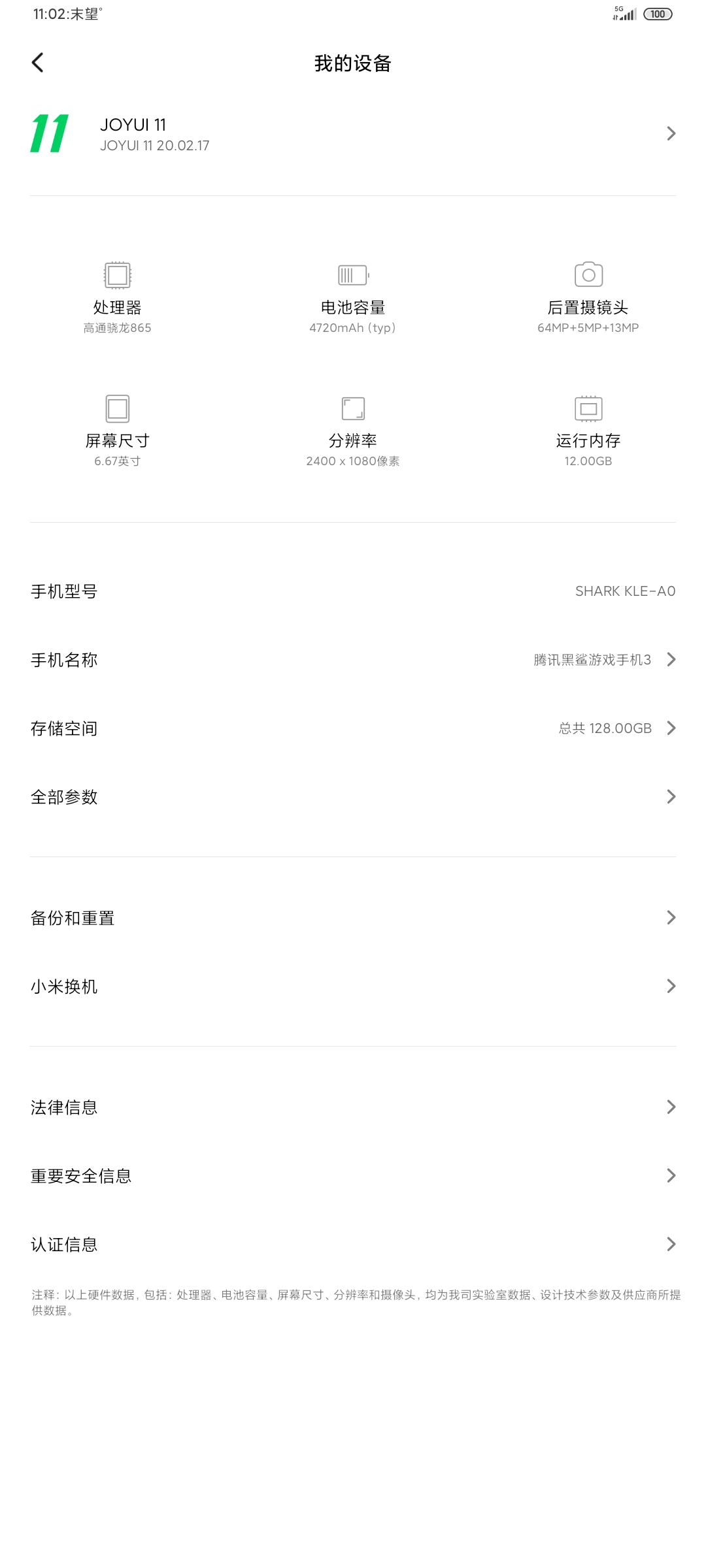
Task: Open 认证信息
Action: [x=353, y=1245]
